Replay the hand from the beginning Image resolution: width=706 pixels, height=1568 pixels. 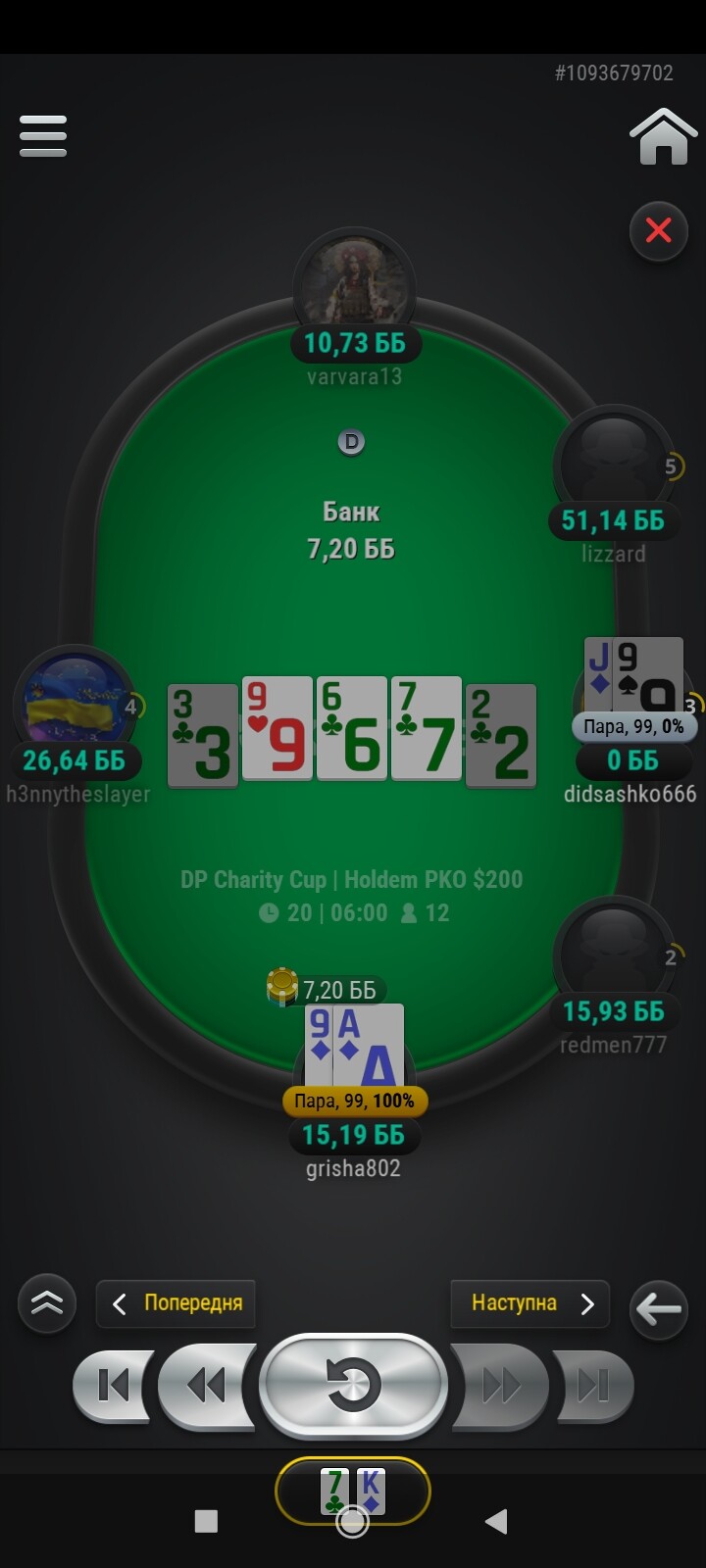pos(353,1386)
